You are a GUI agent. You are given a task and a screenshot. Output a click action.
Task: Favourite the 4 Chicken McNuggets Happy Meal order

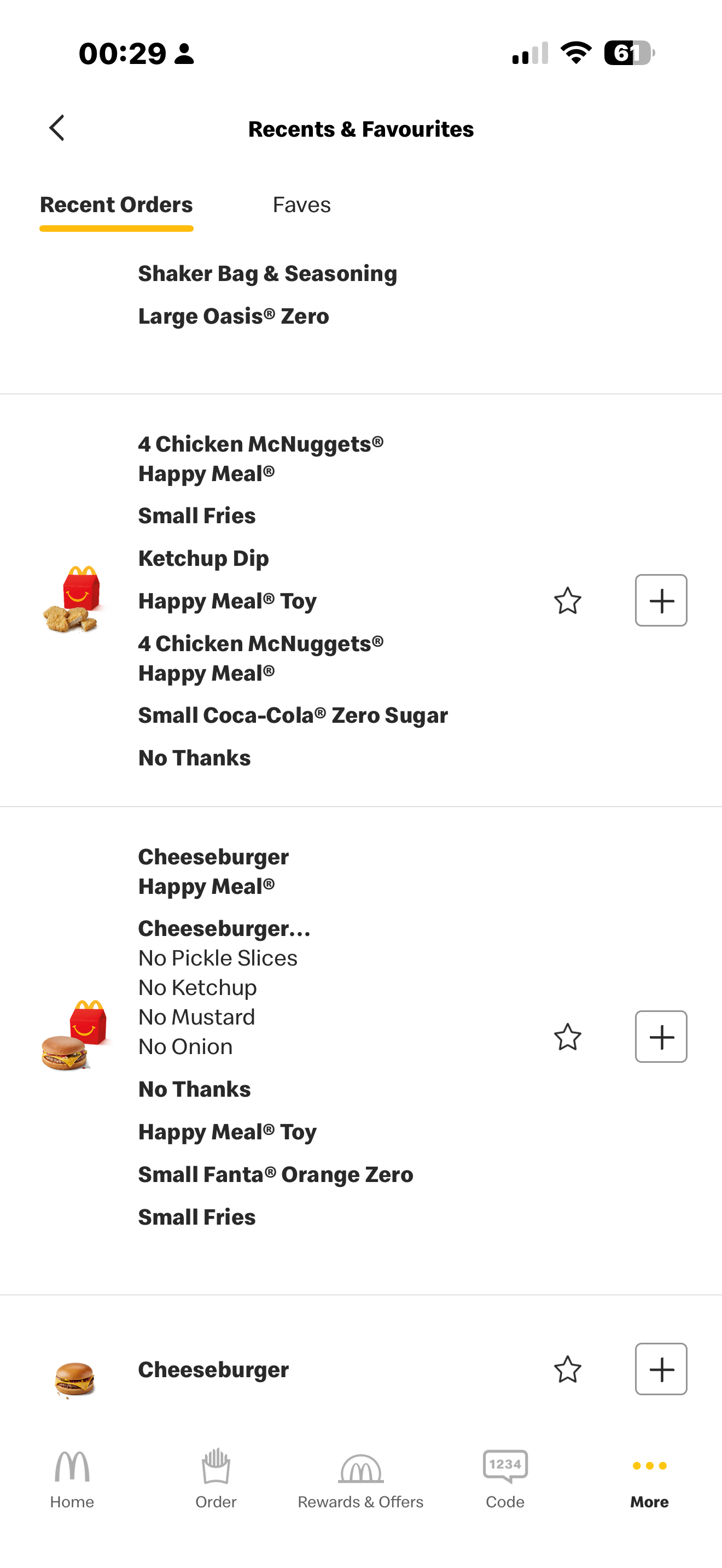[x=567, y=601]
